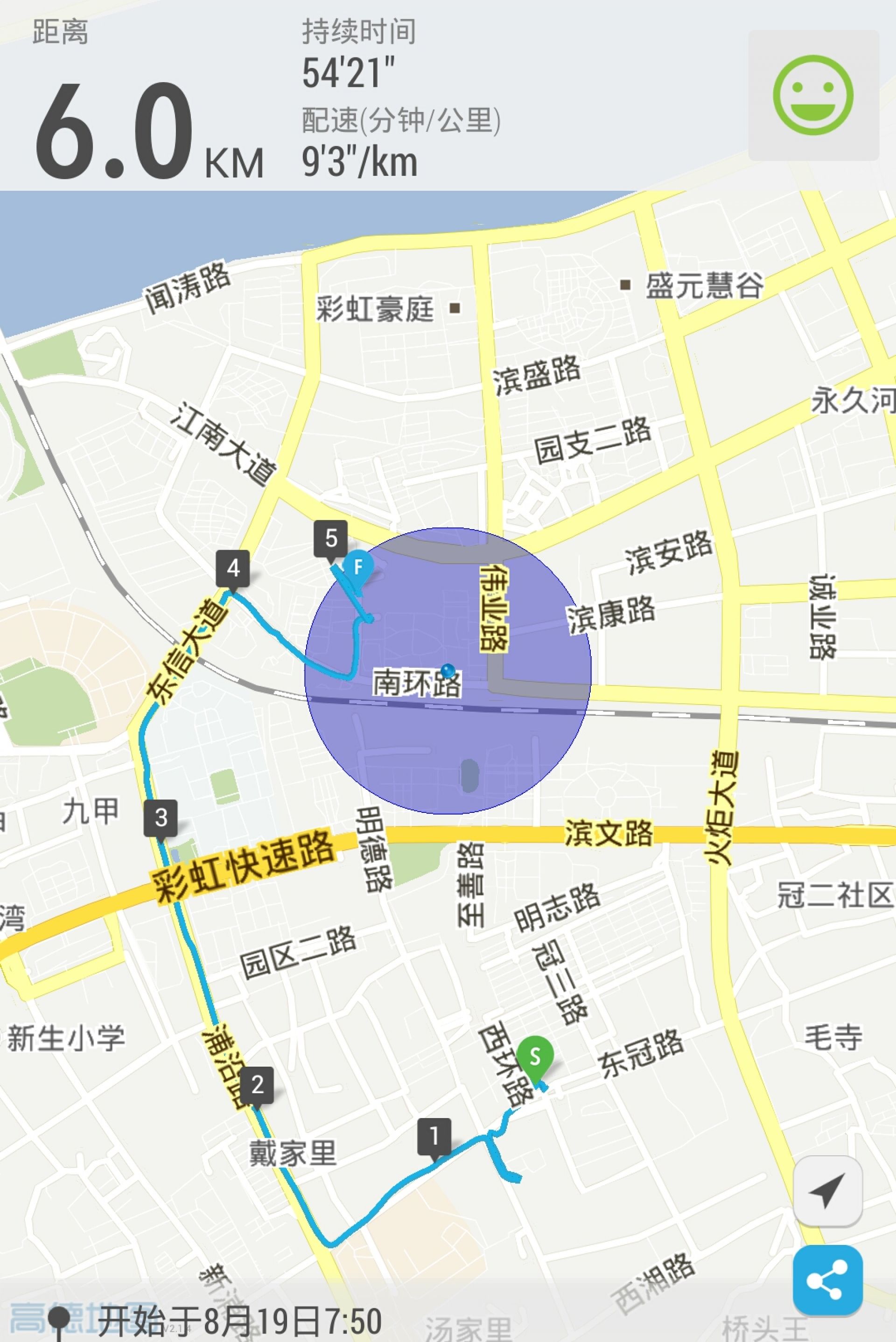Tap the finish marker F on map
This screenshot has height=1342, width=896.
(359, 568)
